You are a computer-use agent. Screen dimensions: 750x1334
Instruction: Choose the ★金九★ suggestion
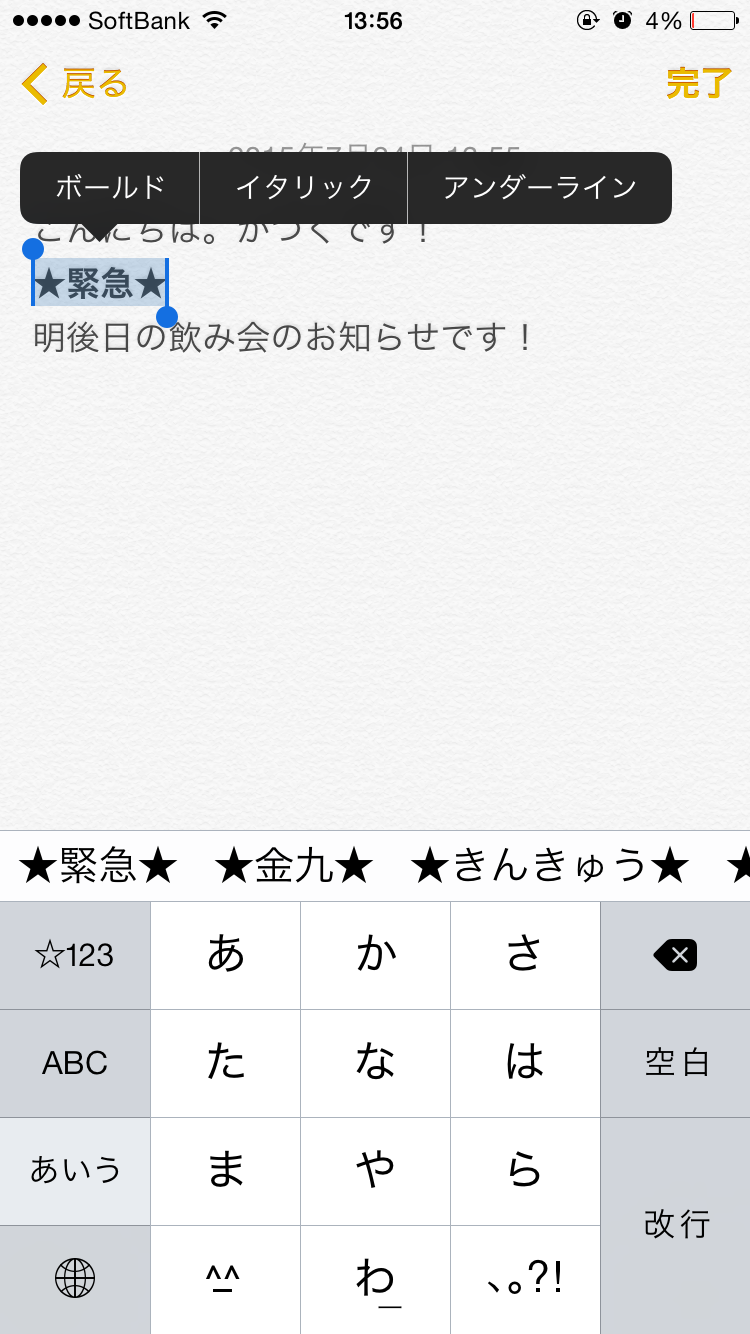(x=293, y=866)
